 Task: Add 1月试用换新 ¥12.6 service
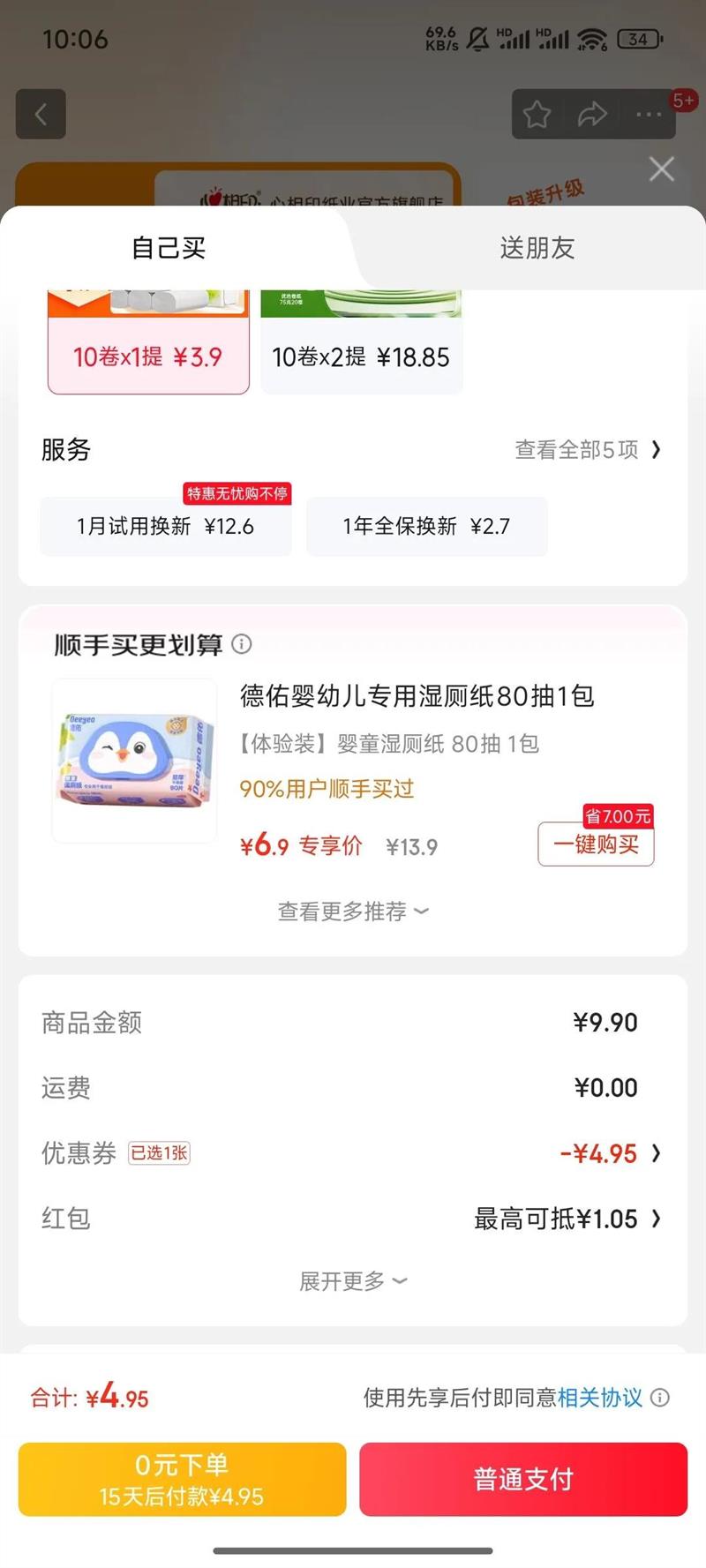click(x=166, y=527)
